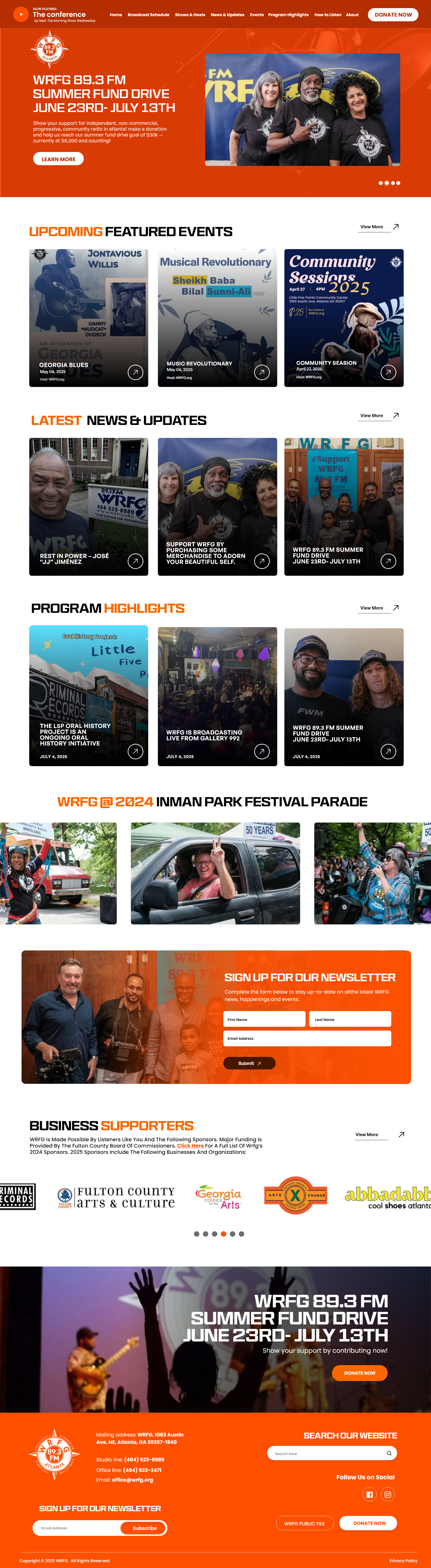Open the Music Revolutionary event card
This screenshot has height=1568, width=431.
pos(262,372)
